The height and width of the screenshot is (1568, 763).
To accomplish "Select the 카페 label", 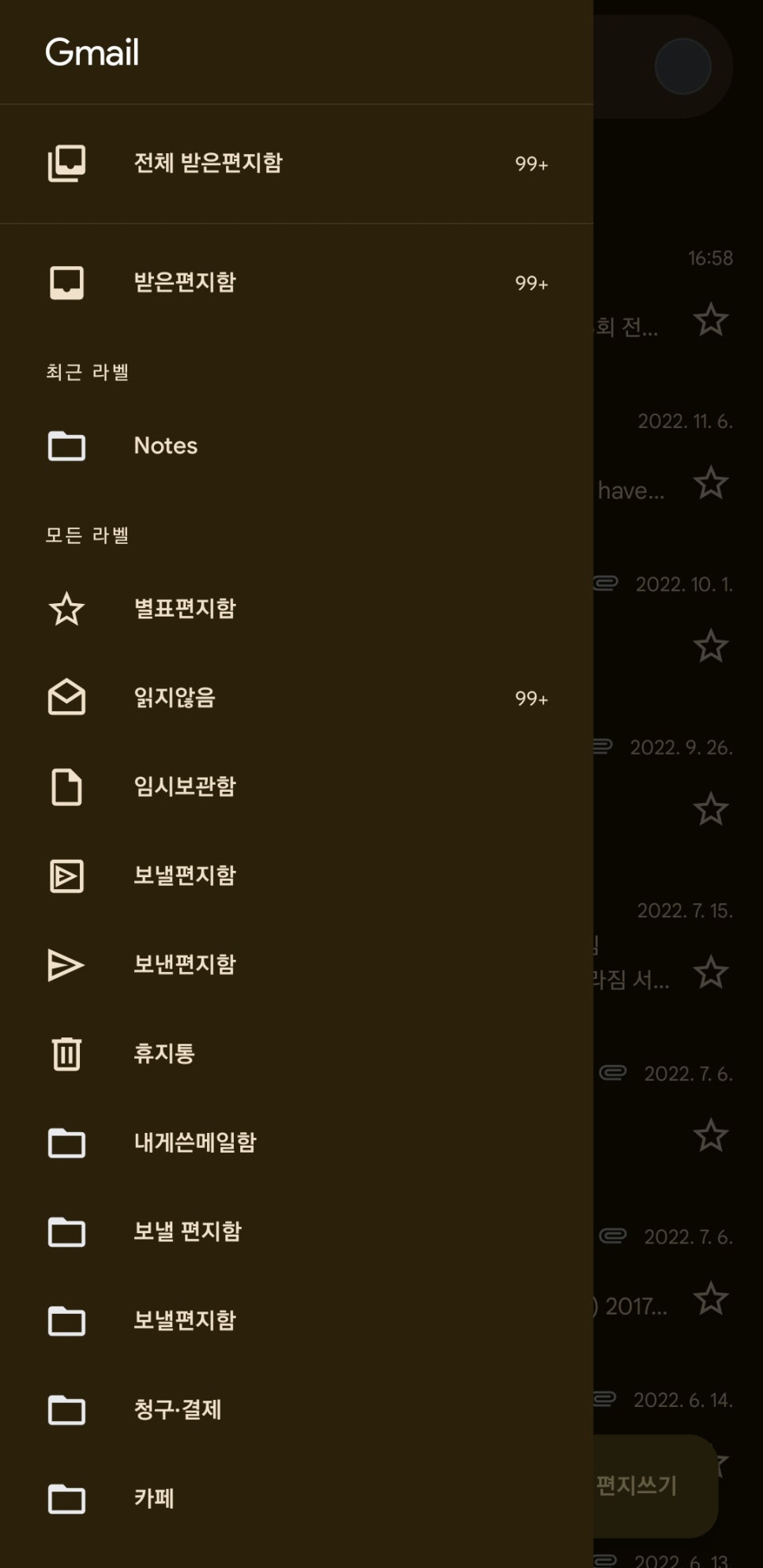I will pyautogui.click(x=296, y=1499).
